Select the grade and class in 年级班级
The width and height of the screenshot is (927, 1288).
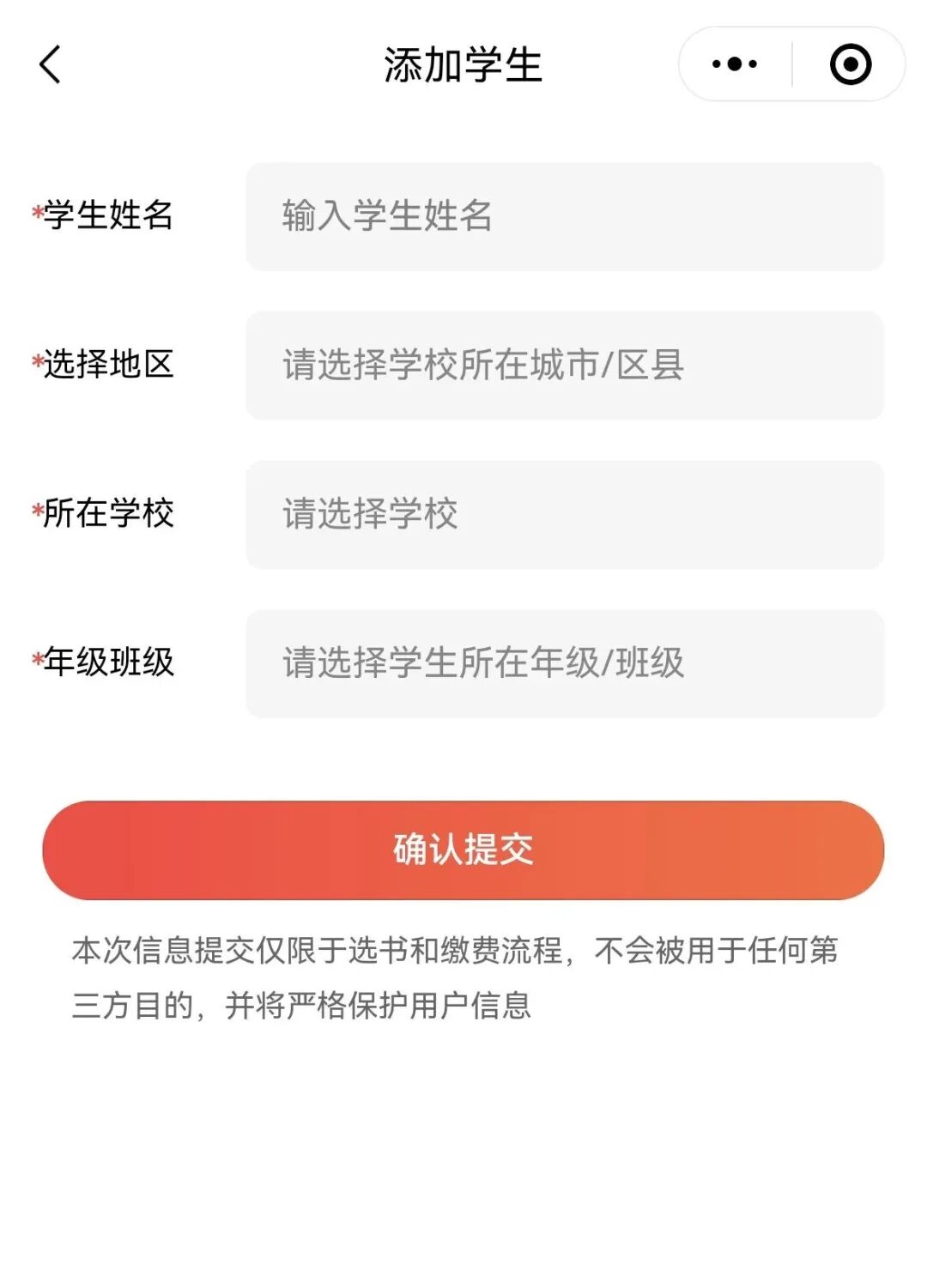564,663
